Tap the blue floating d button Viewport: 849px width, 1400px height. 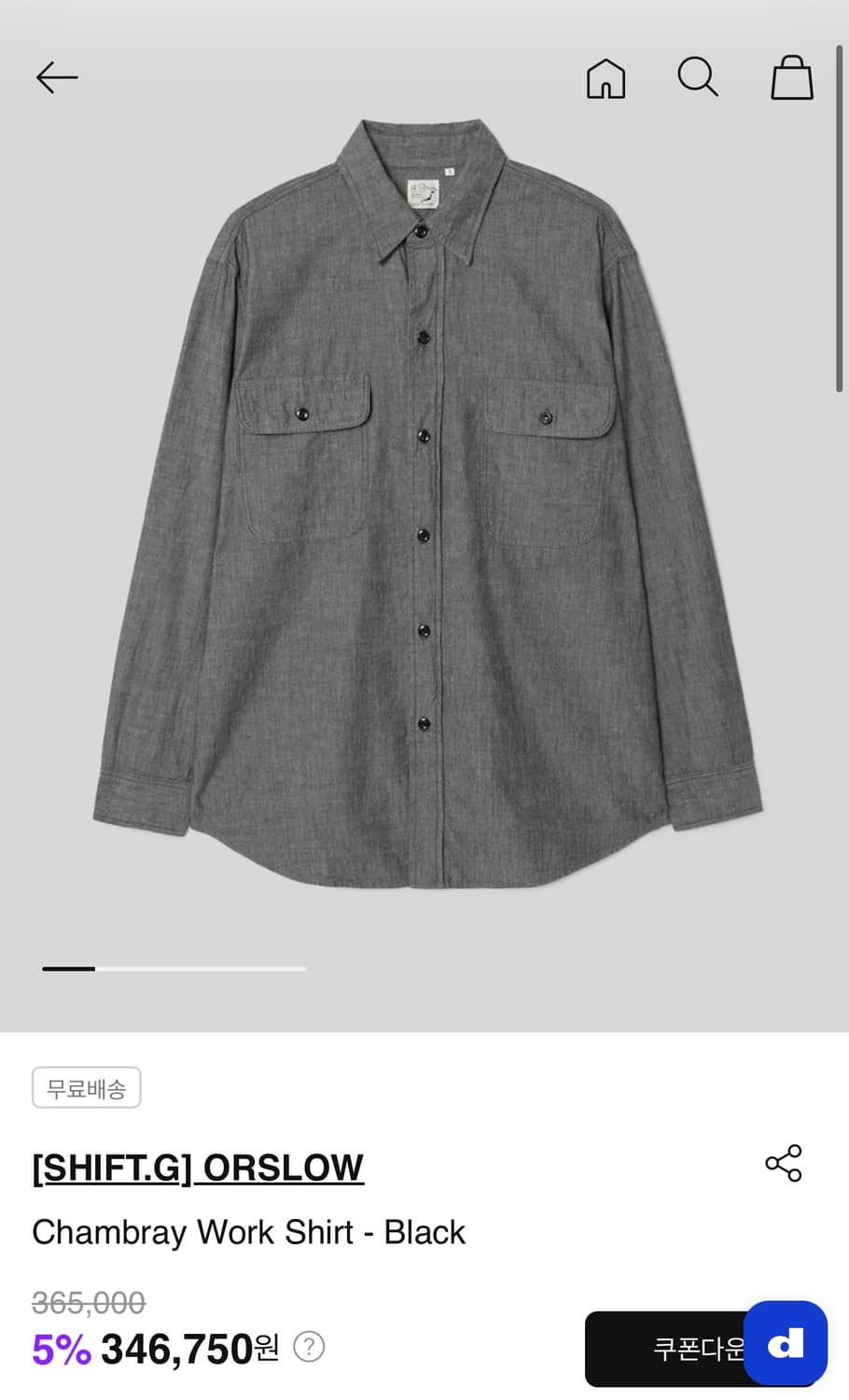click(x=786, y=1343)
